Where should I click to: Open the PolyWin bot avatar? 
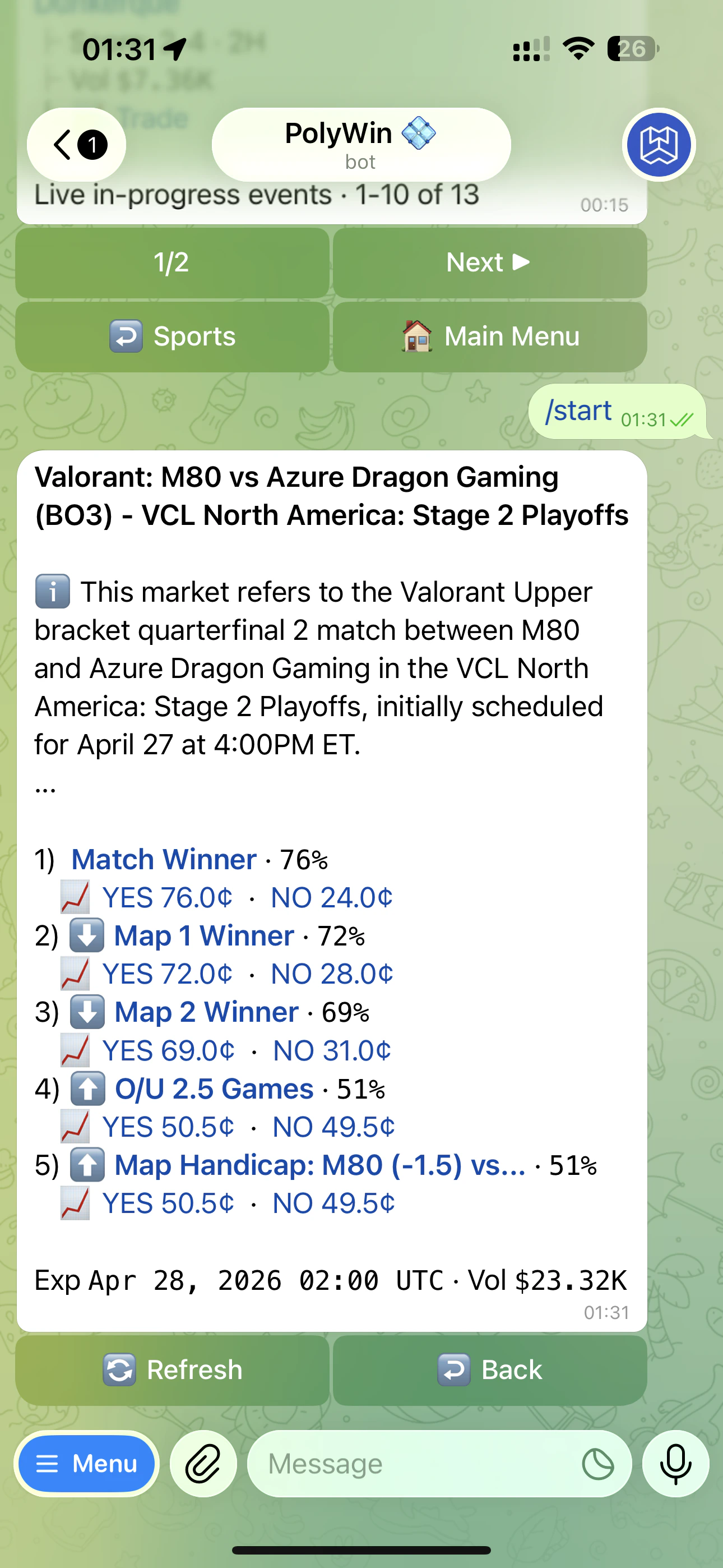[659, 145]
